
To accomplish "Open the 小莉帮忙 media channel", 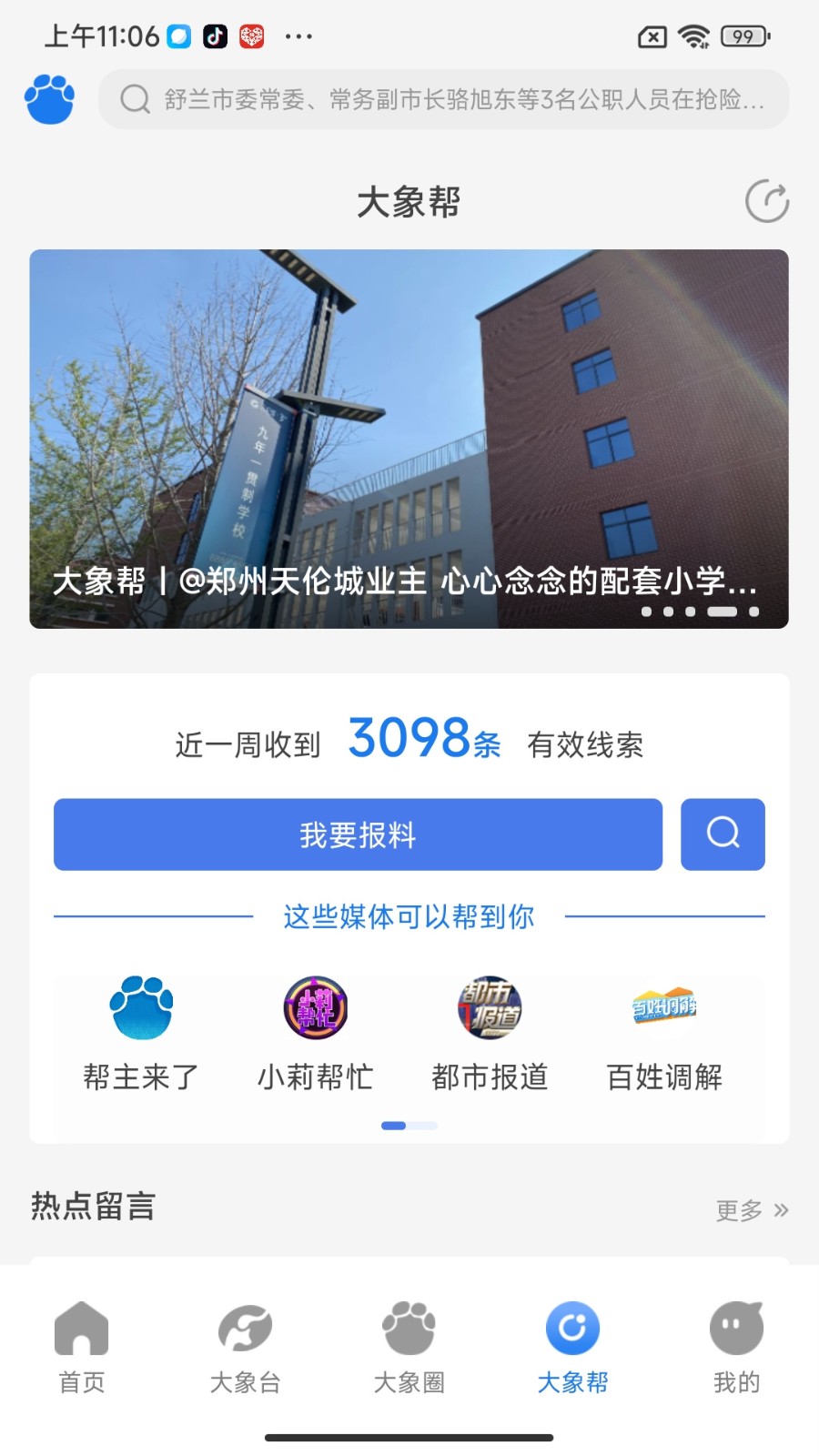I will [x=316, y=1033].
